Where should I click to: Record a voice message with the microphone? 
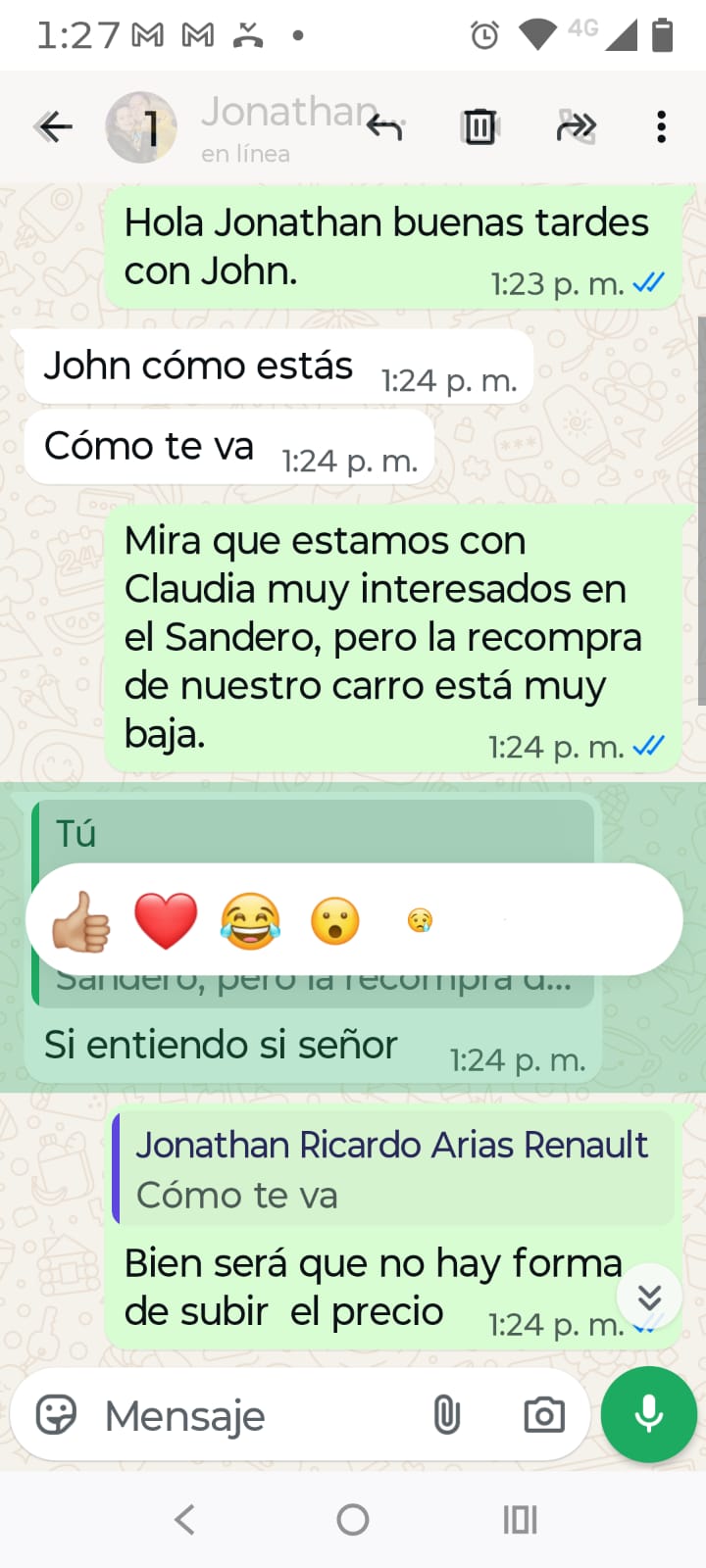pyautogui.click(x=648, y=1414)
